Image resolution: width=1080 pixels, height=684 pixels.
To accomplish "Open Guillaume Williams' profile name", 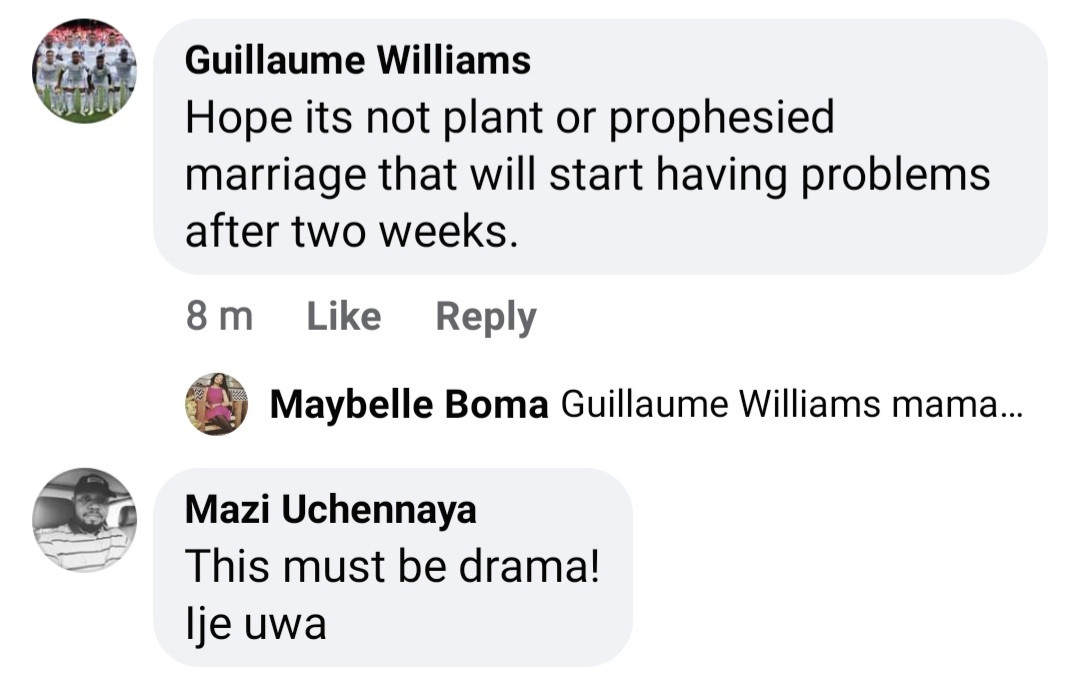I will (x=358, y=61).
